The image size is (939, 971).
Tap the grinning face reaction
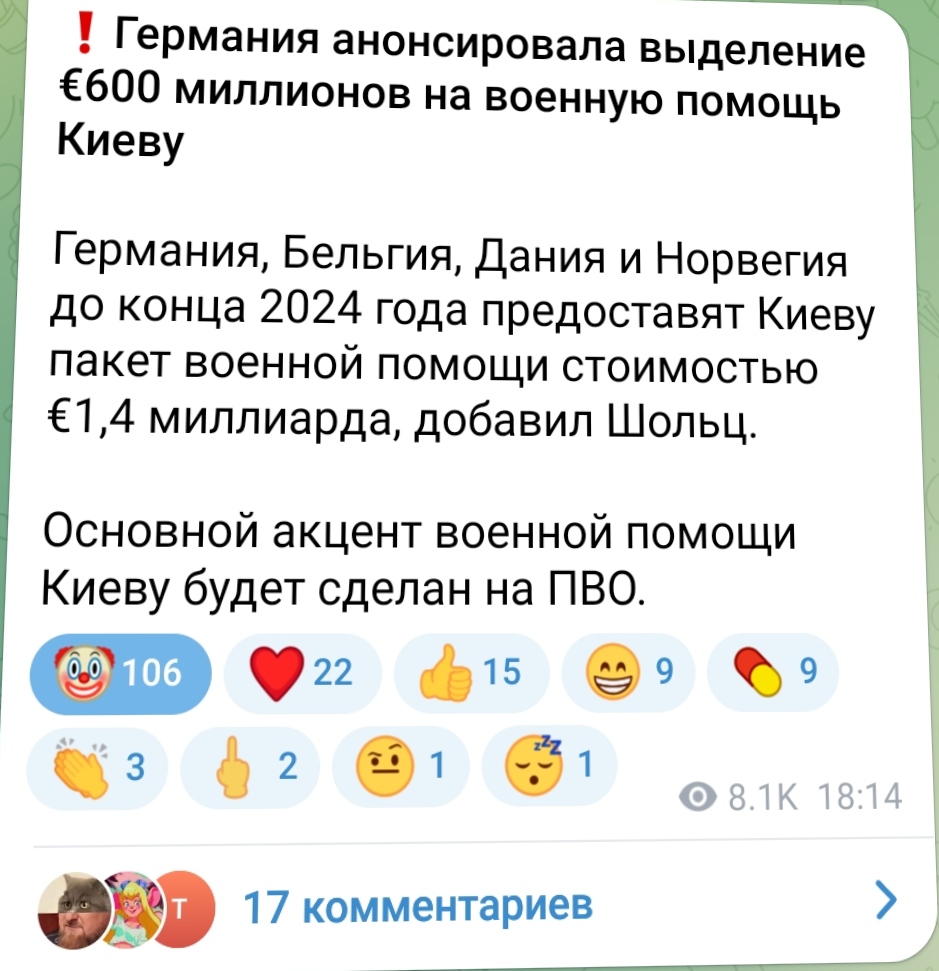pos(628,673)
